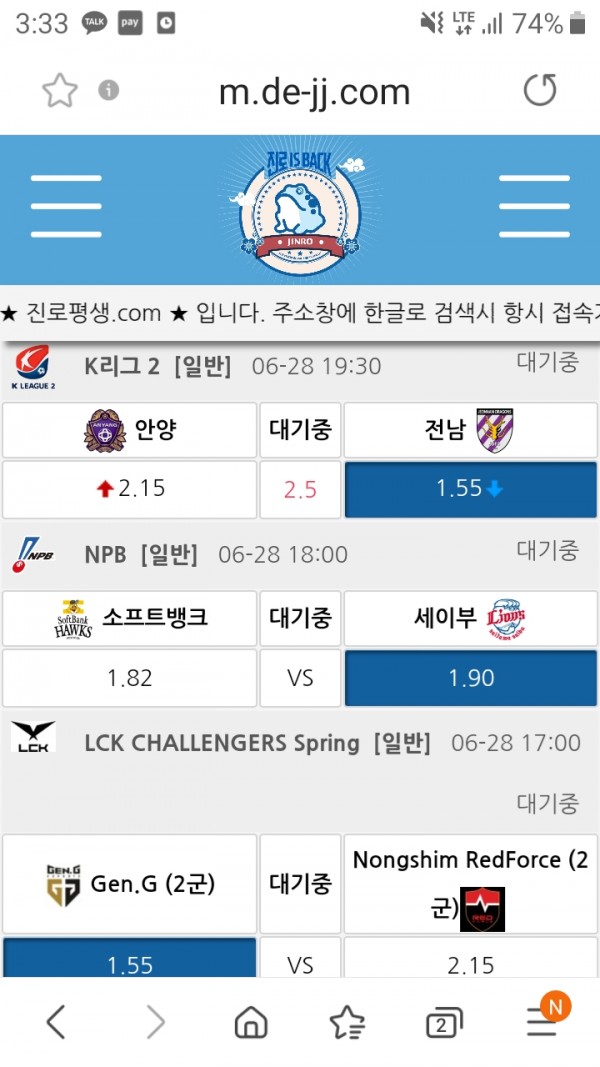This screenshot has height=1067, width=600.
Task: Open the tabs switcher showing 2
Action: click(x=443, y=1022)
